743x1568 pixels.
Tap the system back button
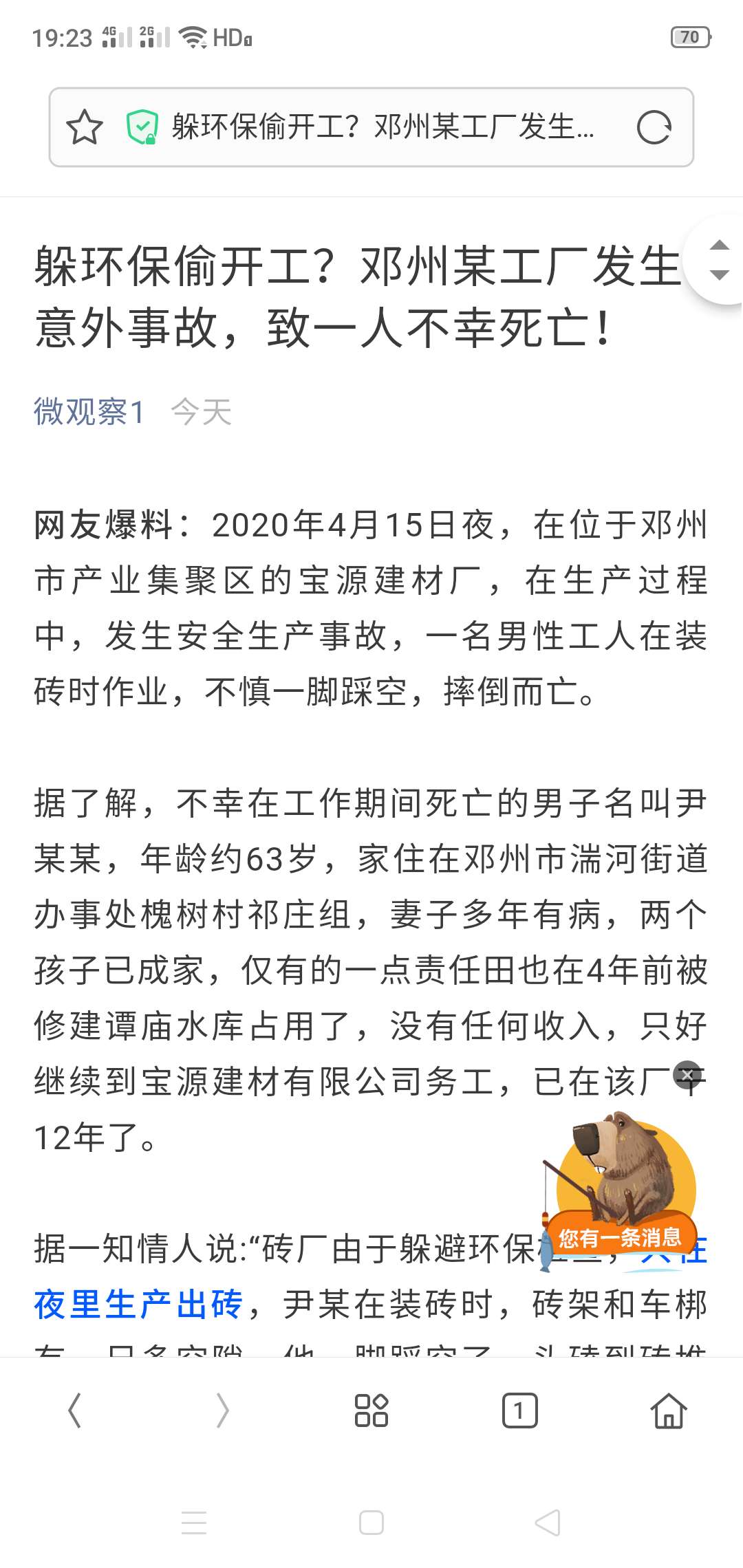coord(548,1523)
